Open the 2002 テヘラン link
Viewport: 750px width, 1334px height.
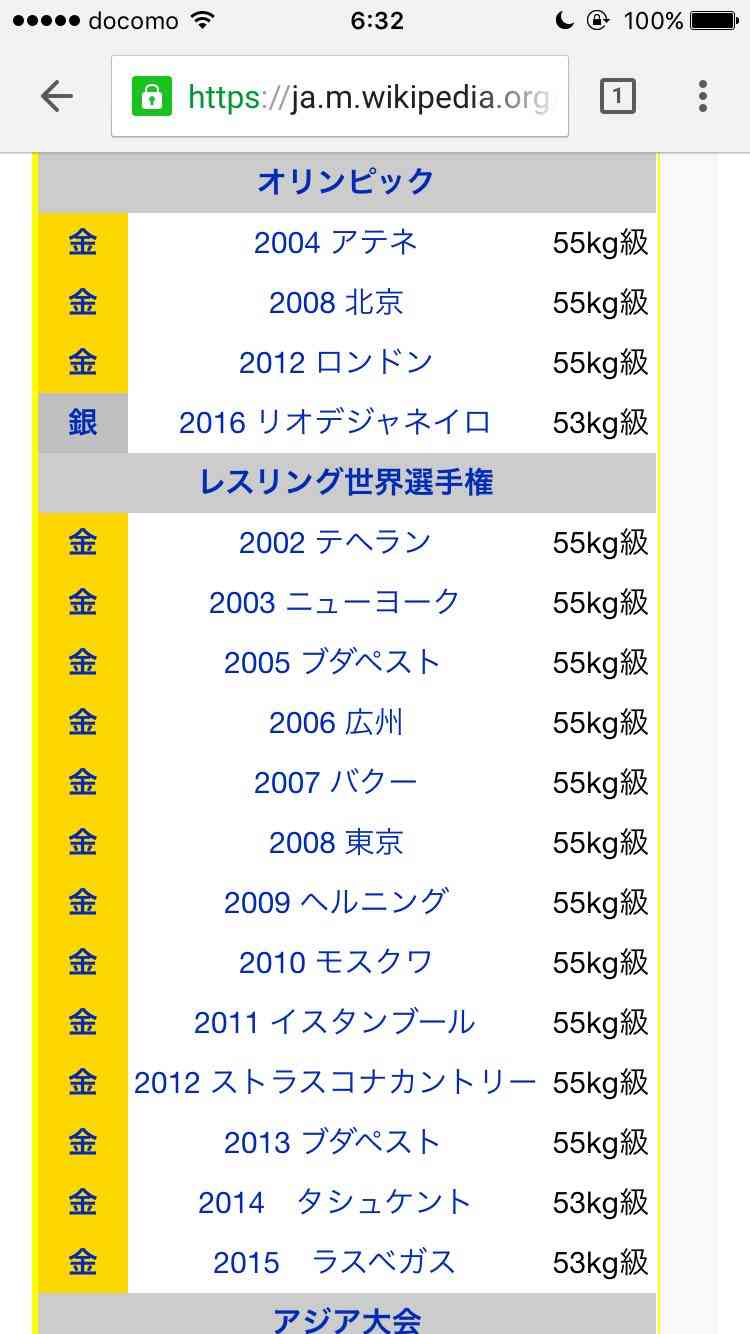(x=336, y=542)
